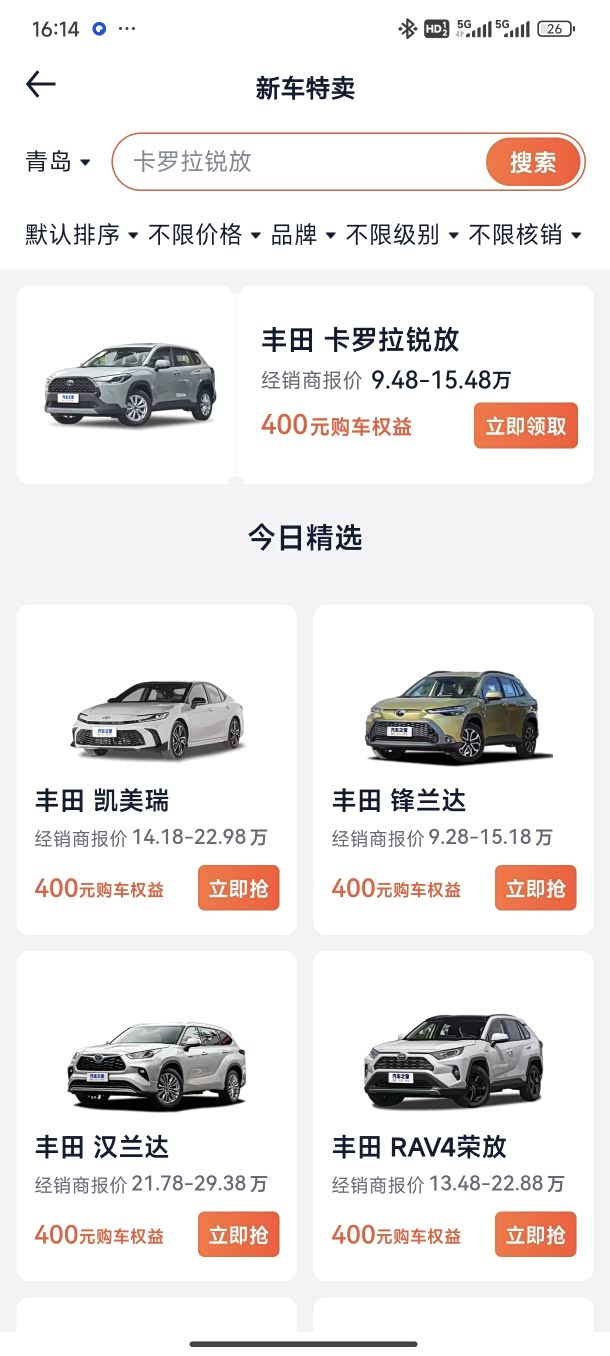Go back using the top-left arrow
This screenshot has height=1356, width=610.
click(41, 85)
